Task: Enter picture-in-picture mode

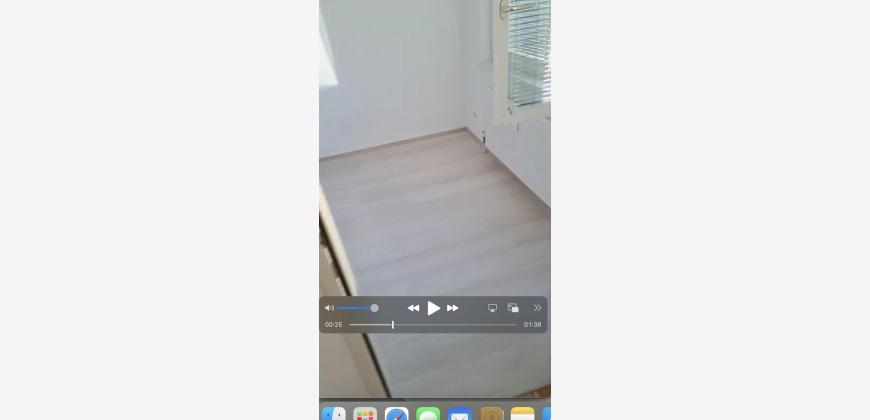Action: tap(513, 308)
